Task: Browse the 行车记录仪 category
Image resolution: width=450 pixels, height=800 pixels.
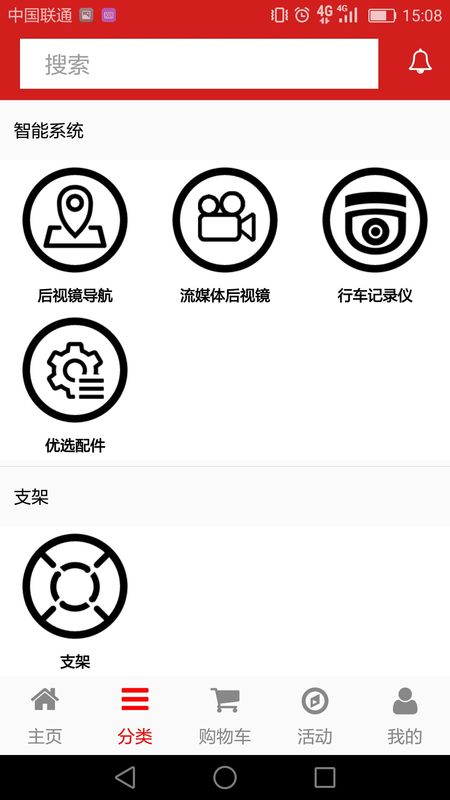Action: pyautogui.click(x=375, y=220)
